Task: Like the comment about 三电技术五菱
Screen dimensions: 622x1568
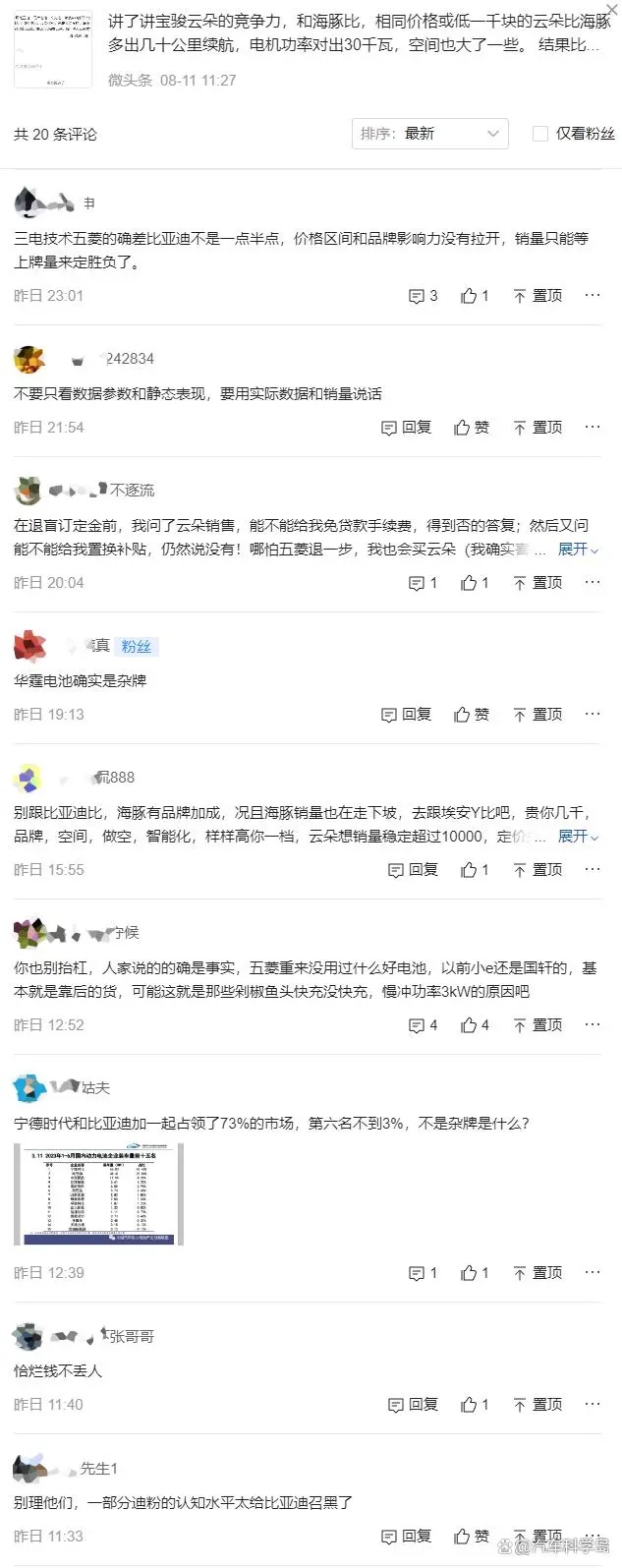Action: pos(475,296)
